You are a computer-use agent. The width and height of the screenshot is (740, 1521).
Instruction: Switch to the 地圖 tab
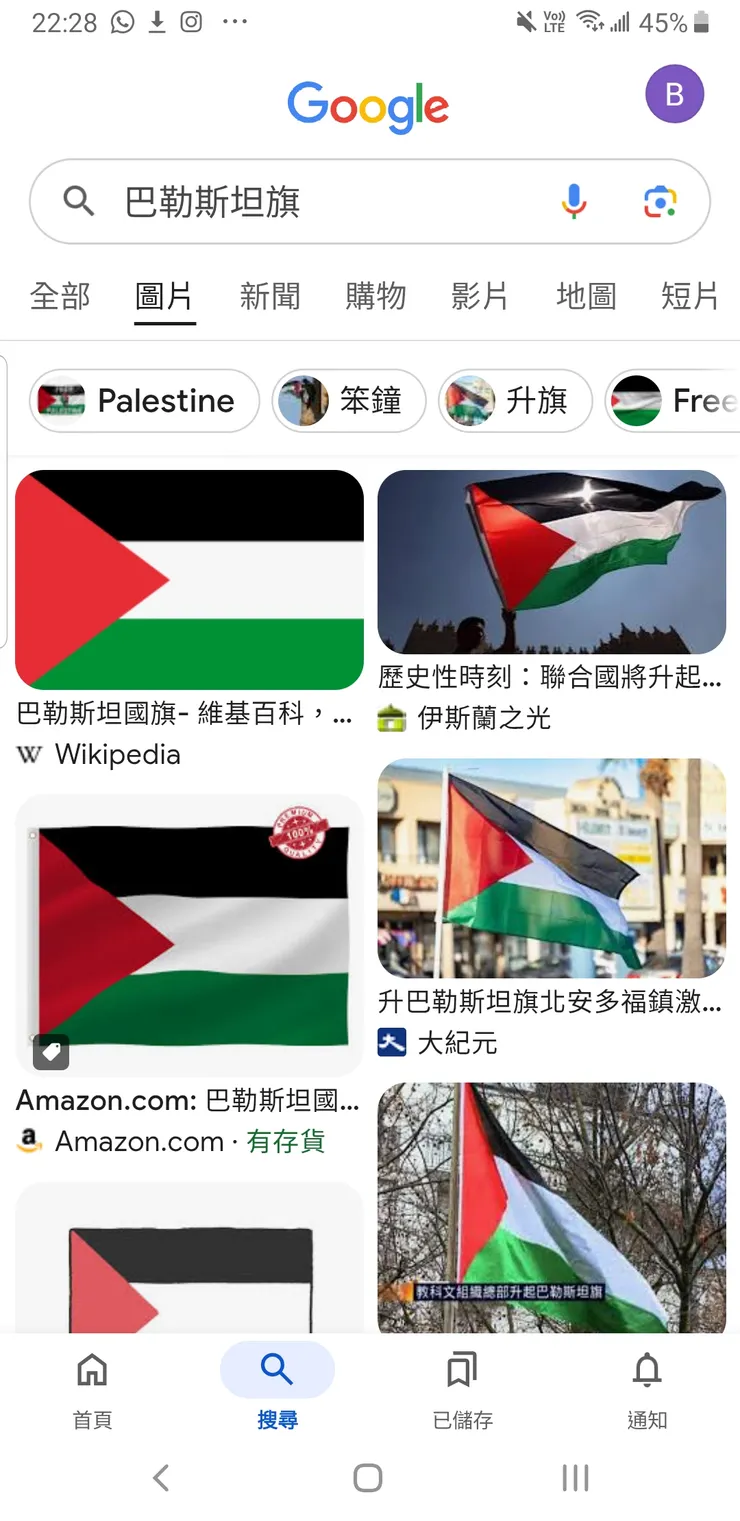pos(585,296)
